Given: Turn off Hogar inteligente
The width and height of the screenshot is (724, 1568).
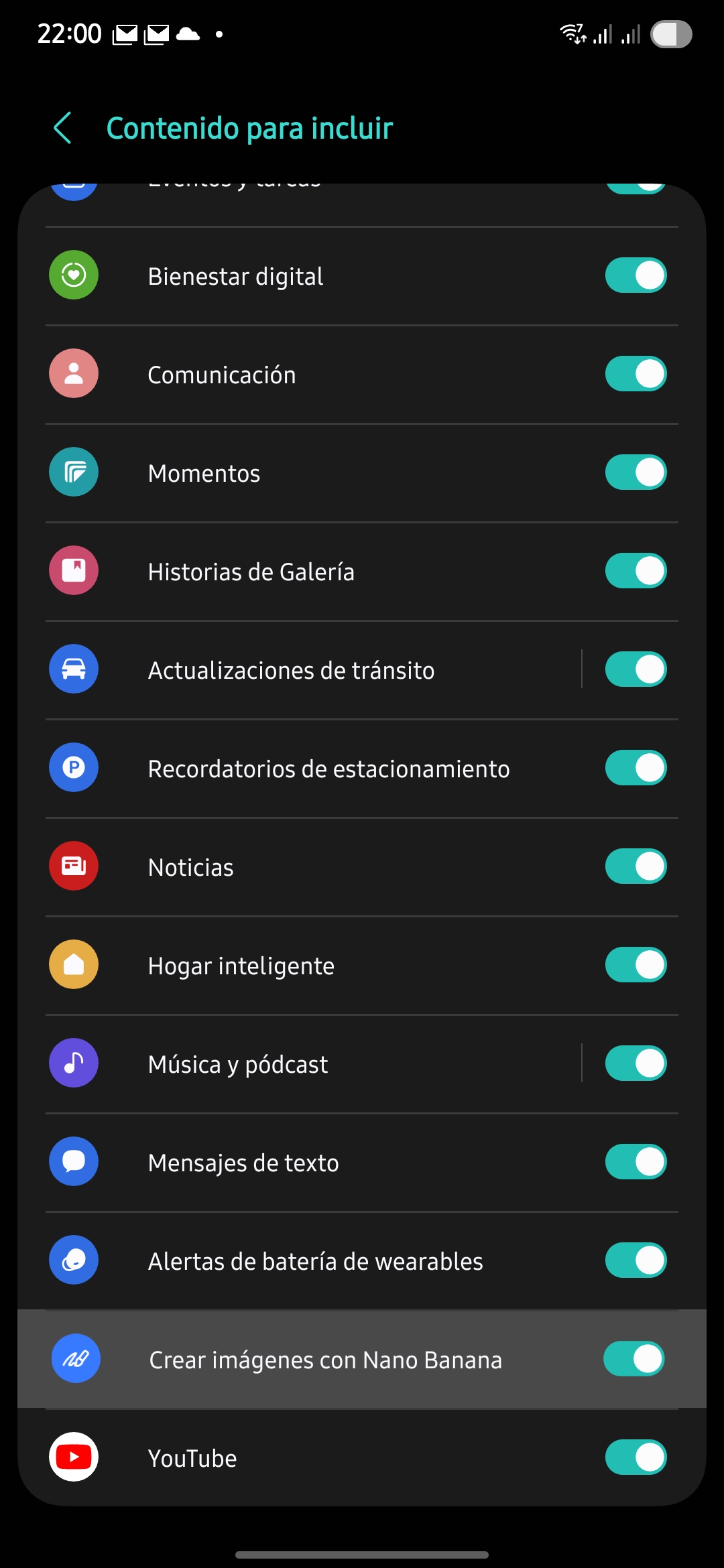Looking at the screenshot, I should click(636, 965).
